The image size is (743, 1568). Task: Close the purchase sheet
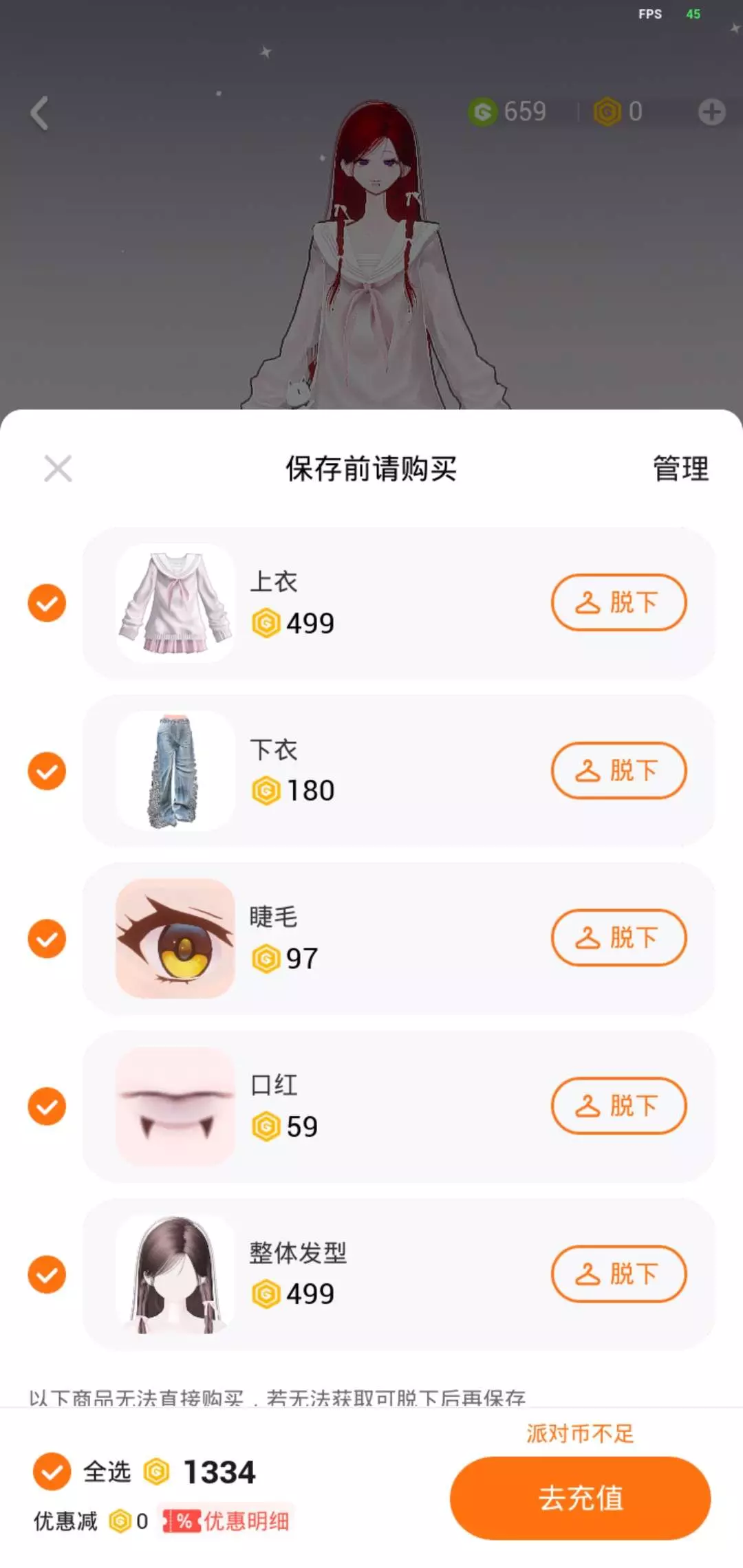(x=58, y=469)
